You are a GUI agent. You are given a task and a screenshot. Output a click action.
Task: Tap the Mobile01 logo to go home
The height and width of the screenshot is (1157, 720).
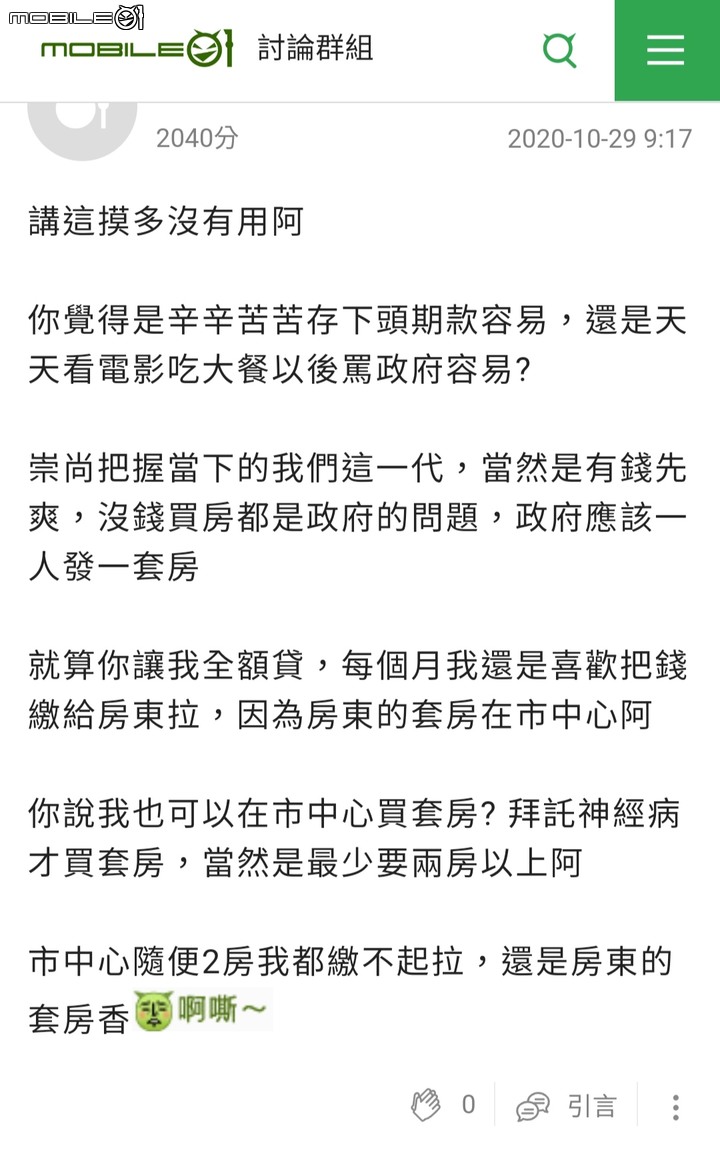[x=136, y=49]
